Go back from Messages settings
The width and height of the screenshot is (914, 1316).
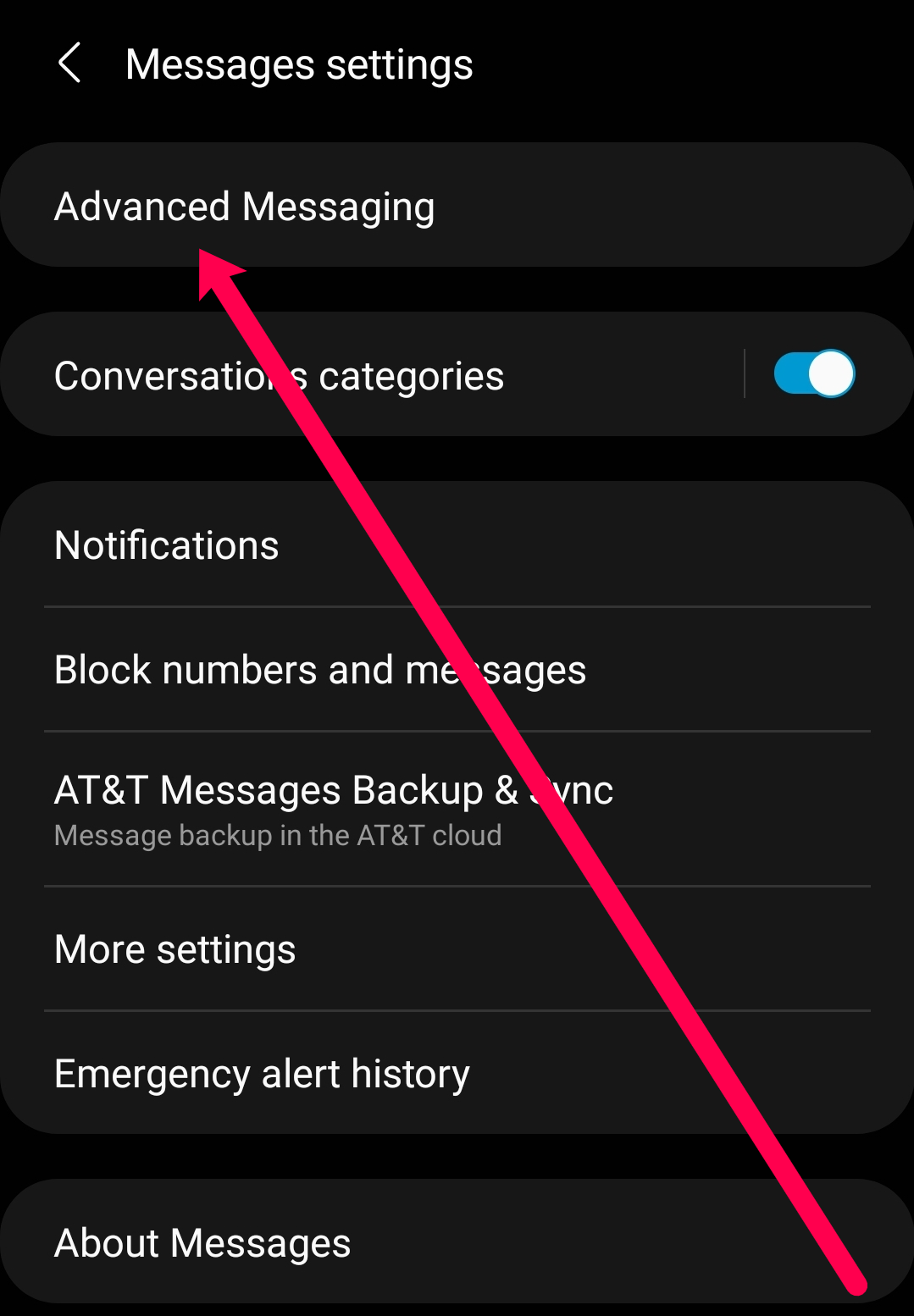[69, 64]
